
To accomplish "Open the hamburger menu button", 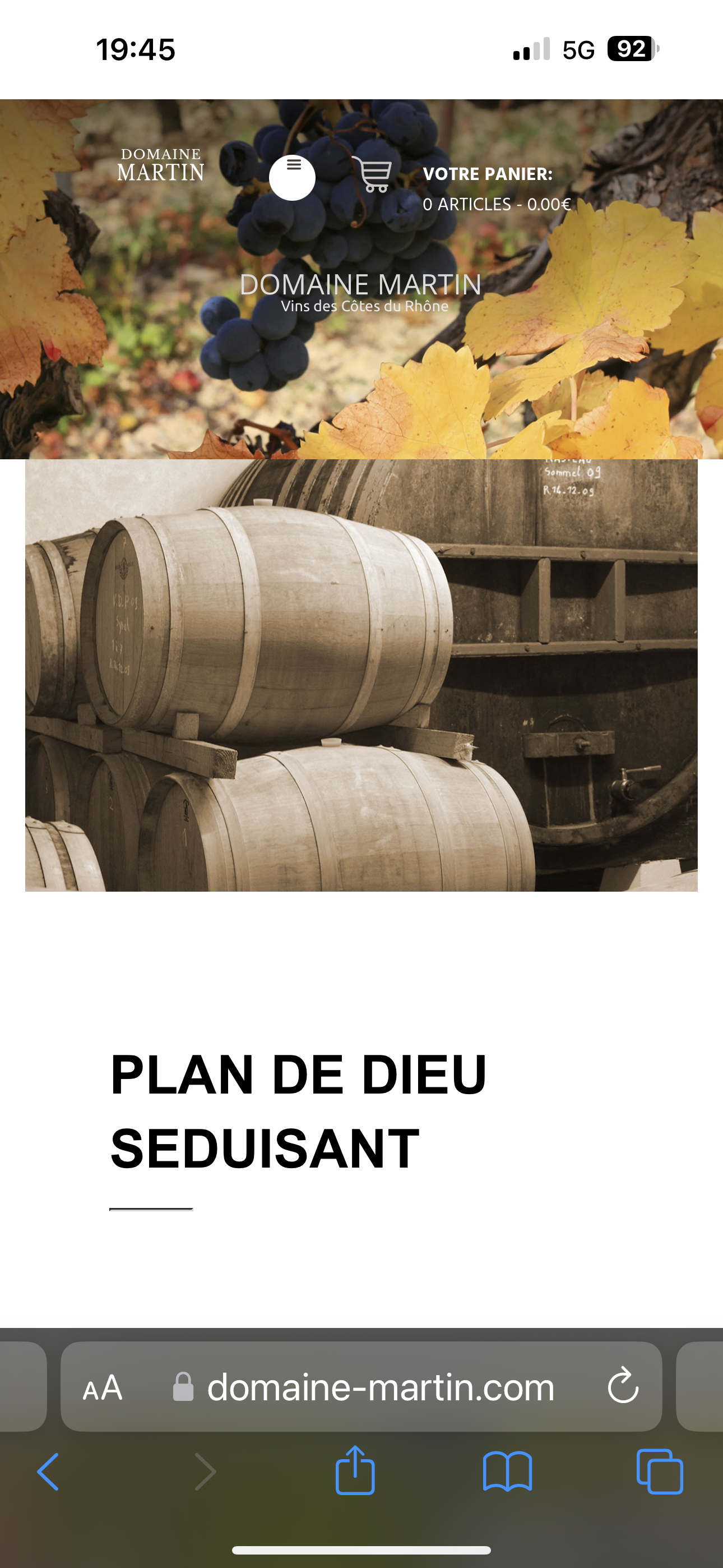I will [x=292, y=177].
